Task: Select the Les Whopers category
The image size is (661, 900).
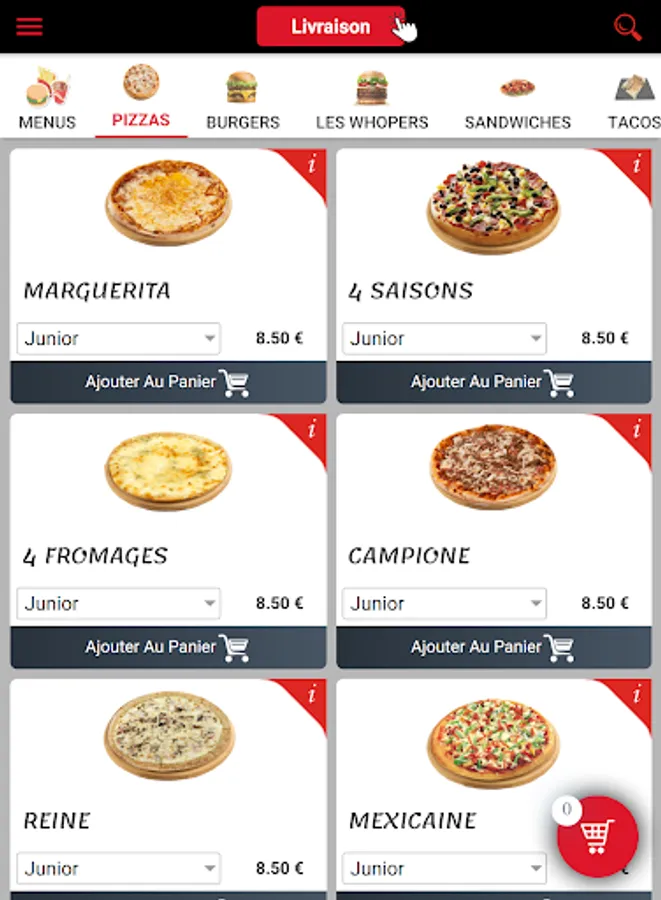Action: click(372, 101)
